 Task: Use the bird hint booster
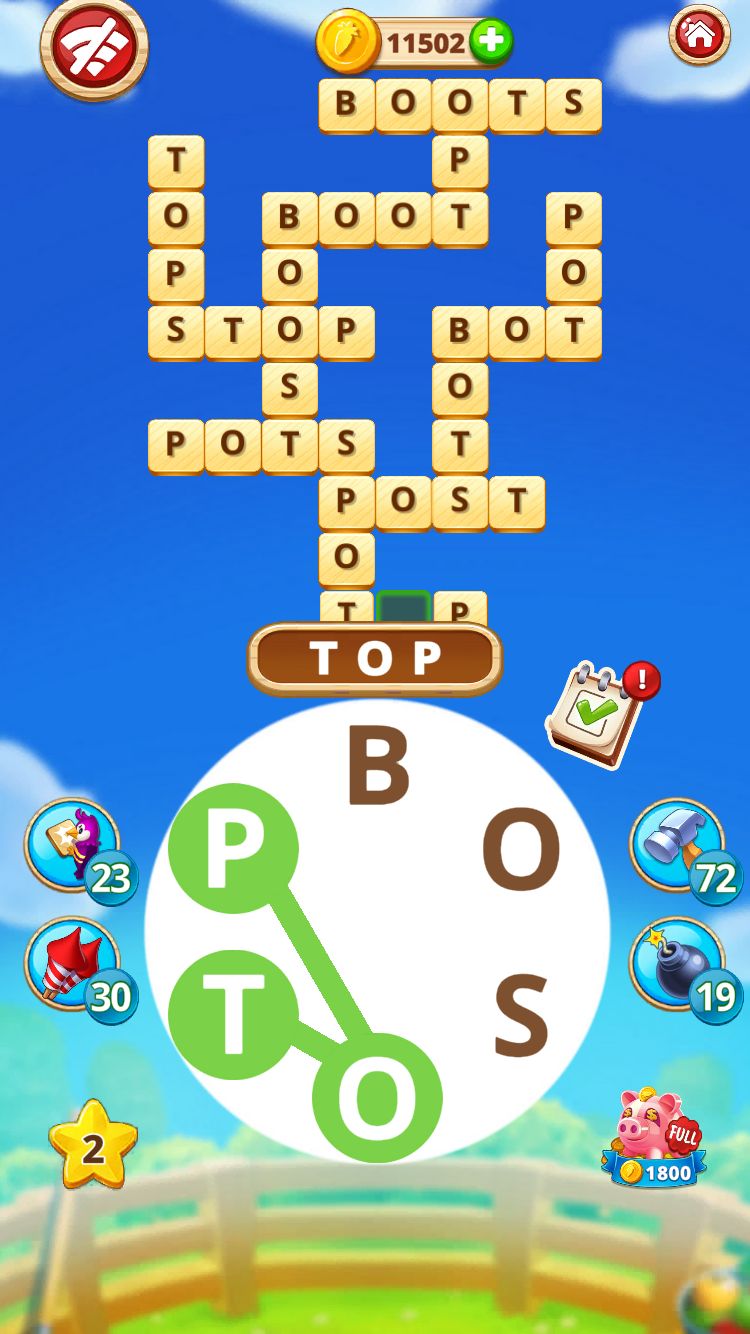click(73, 845)
